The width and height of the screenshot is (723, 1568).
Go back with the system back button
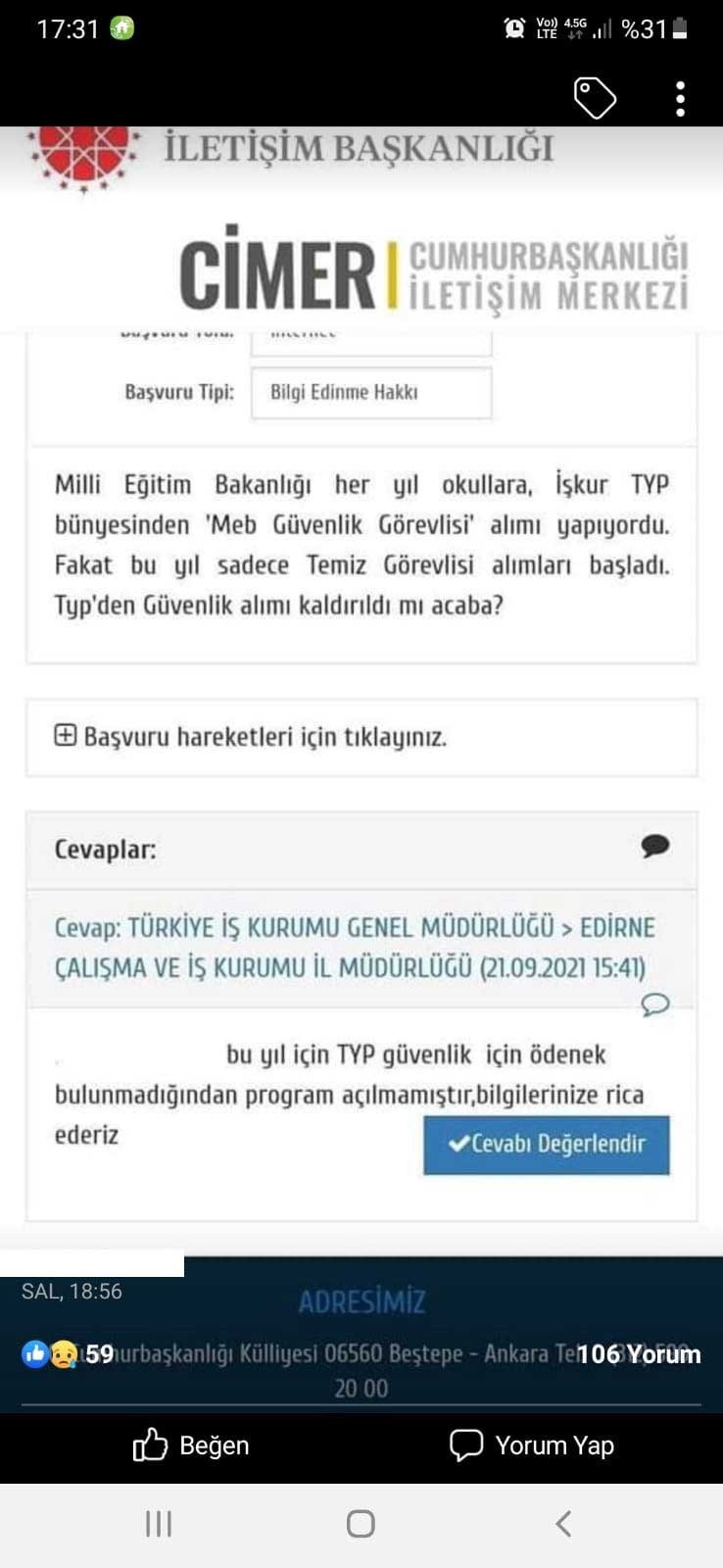(x=563, y=1524)
